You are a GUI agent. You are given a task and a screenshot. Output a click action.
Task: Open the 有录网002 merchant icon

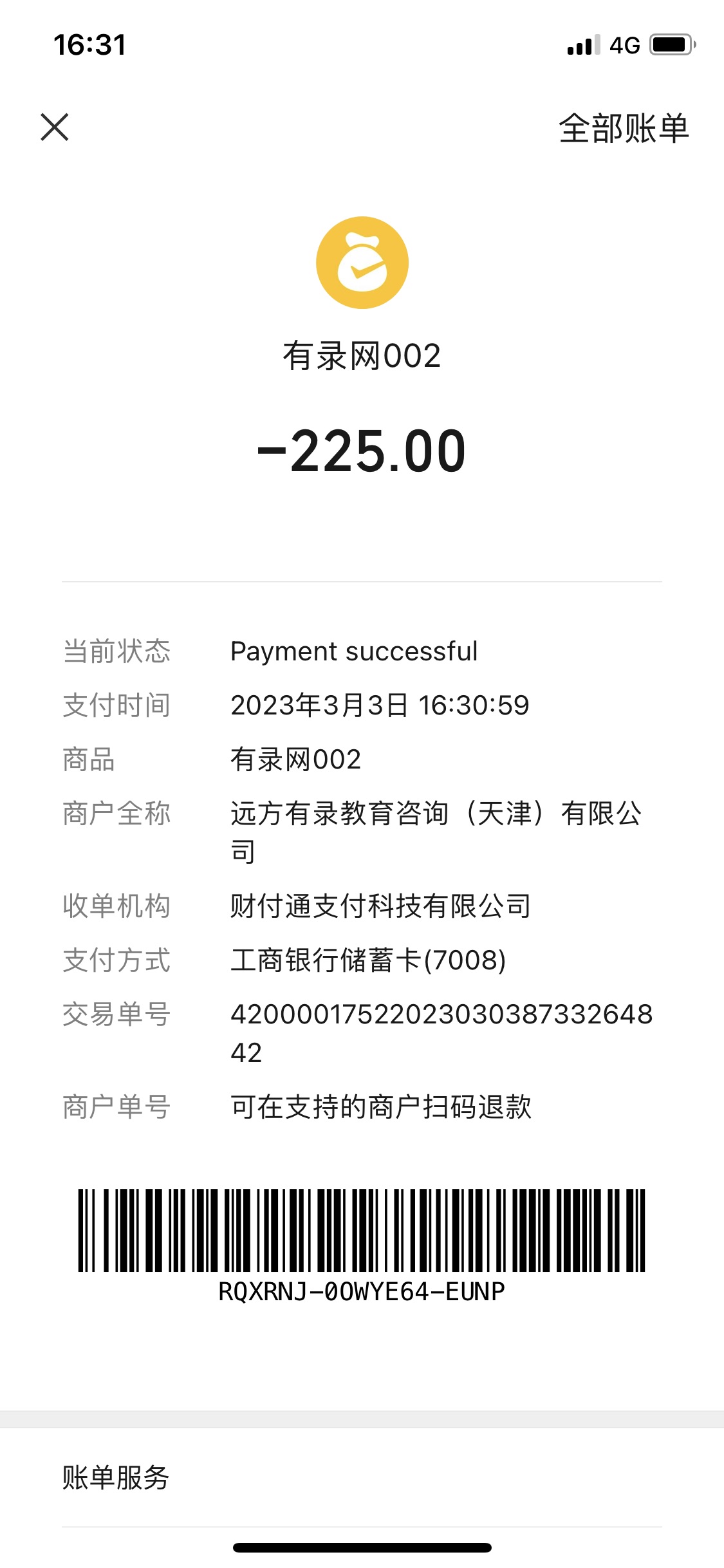tap(362, 263)
